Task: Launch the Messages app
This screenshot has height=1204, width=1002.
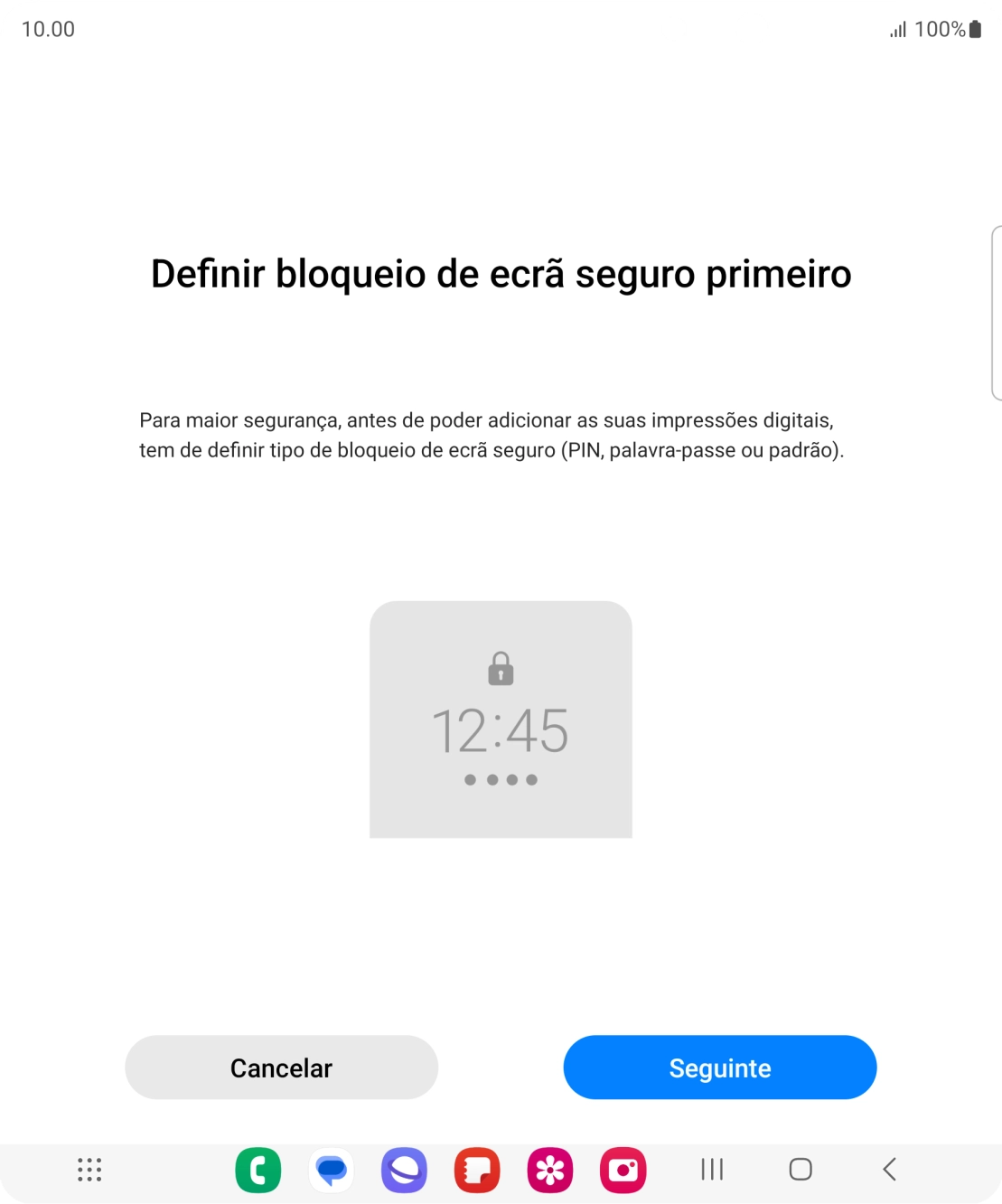Action: pyautogui.click(x=331, y=1169)
